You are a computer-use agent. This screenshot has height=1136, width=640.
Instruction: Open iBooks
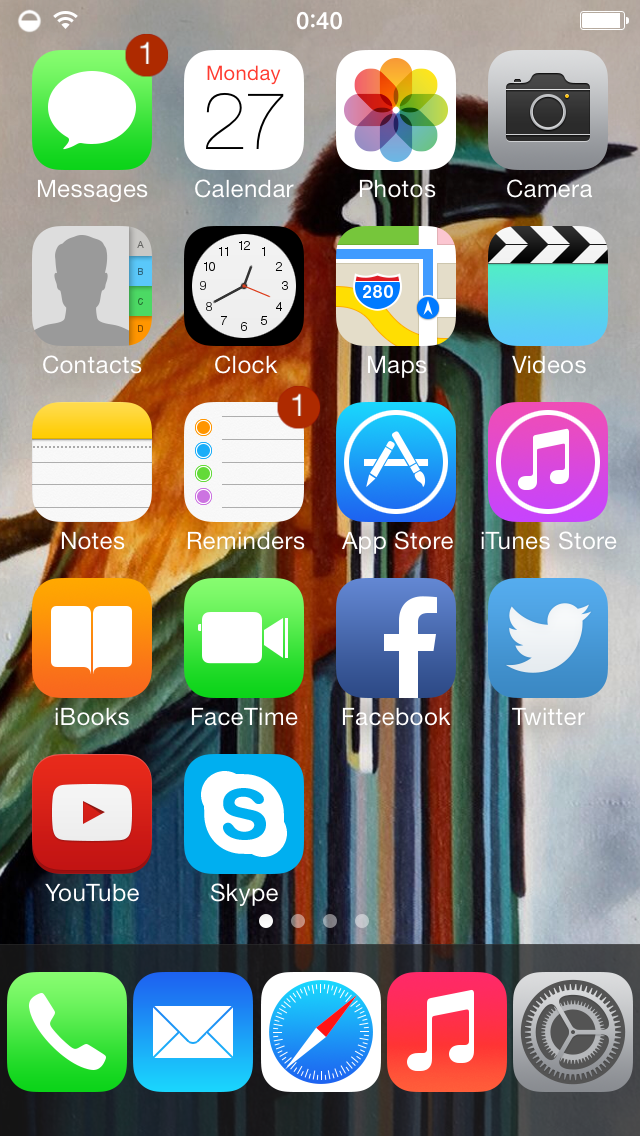click(x=92, y=638)
